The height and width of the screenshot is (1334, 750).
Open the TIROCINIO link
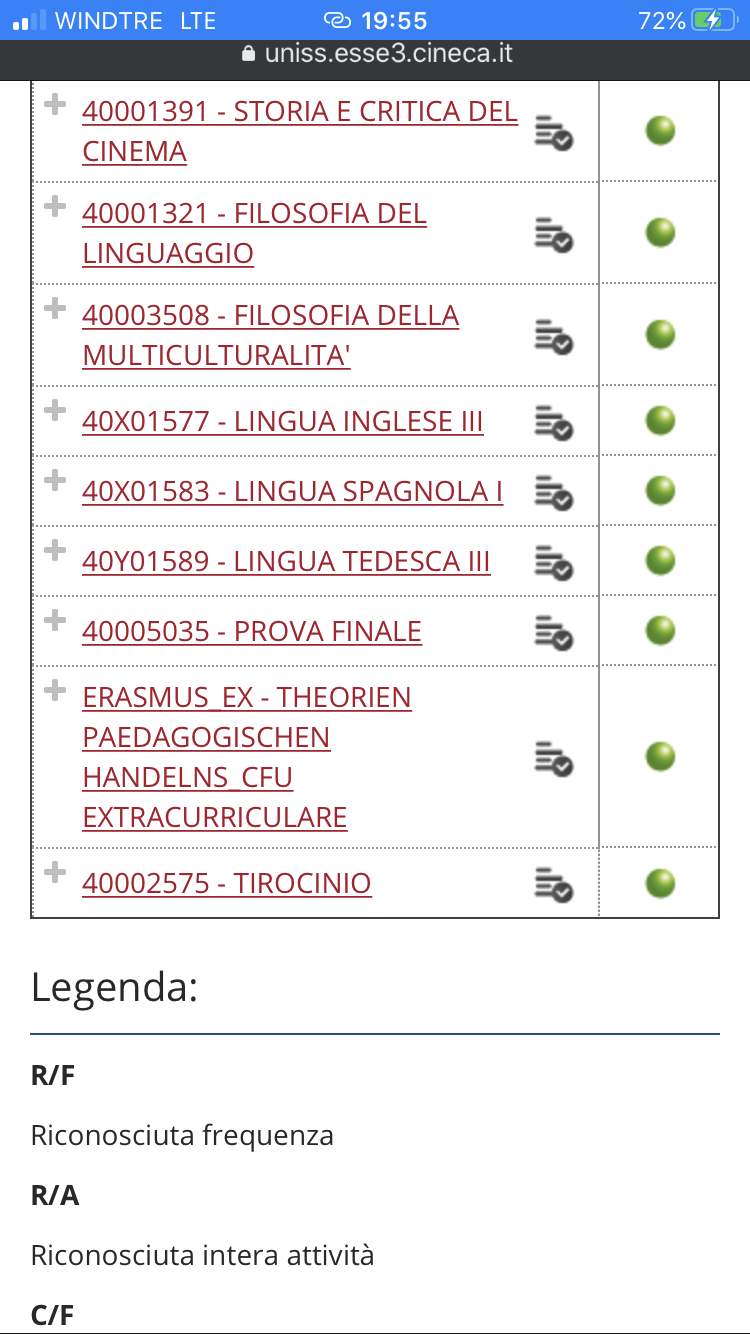pos(227,884)
